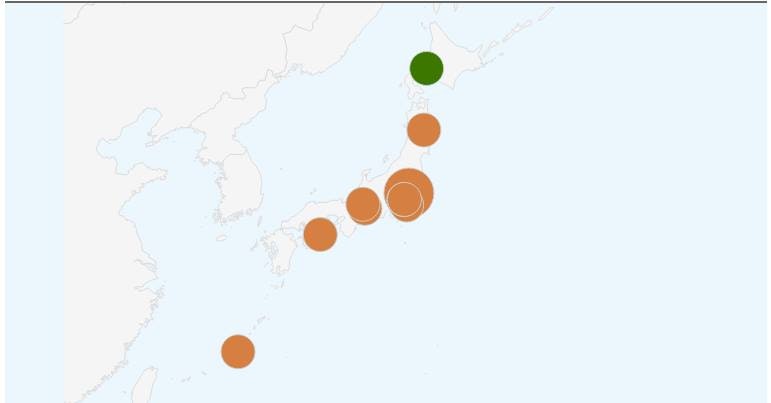Select the orange marker in central Japan, west of Tokyo
Screen dimensions: 771x403
364,206
